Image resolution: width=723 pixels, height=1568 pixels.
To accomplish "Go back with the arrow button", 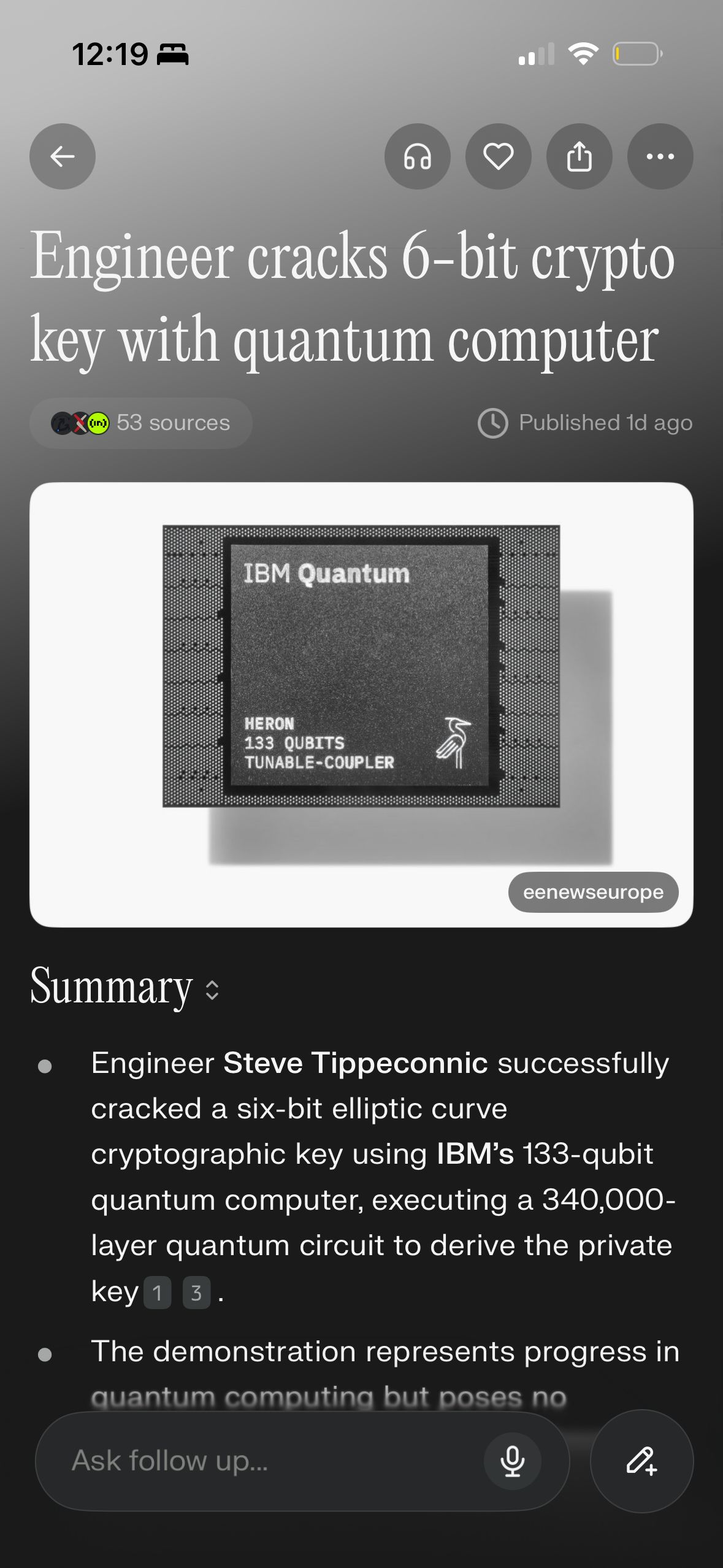I will pos(63,156).
